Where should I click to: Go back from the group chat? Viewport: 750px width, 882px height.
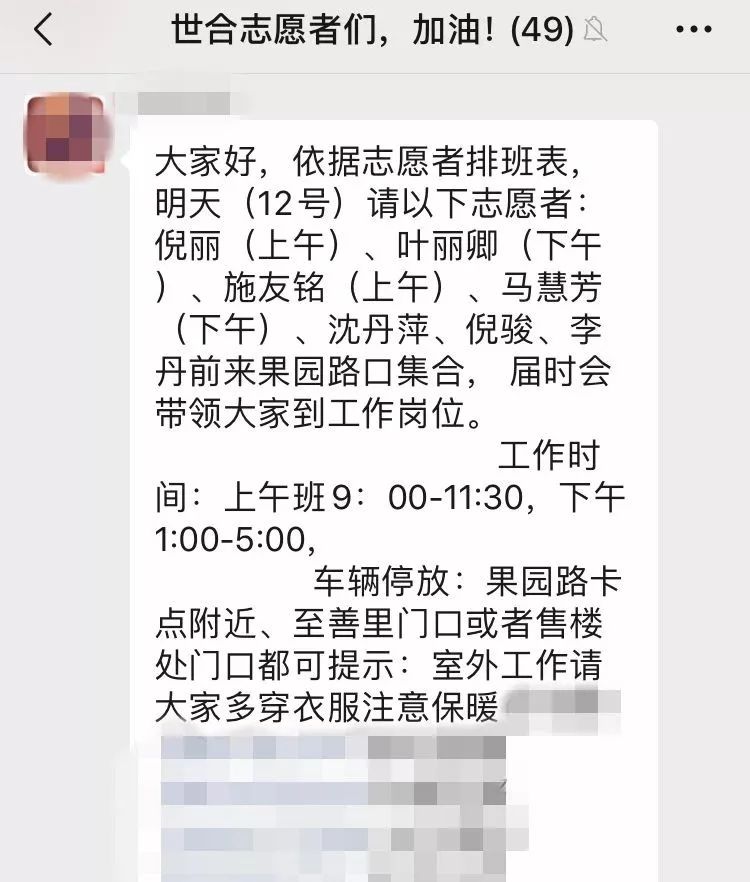click(x=42, y=31)
